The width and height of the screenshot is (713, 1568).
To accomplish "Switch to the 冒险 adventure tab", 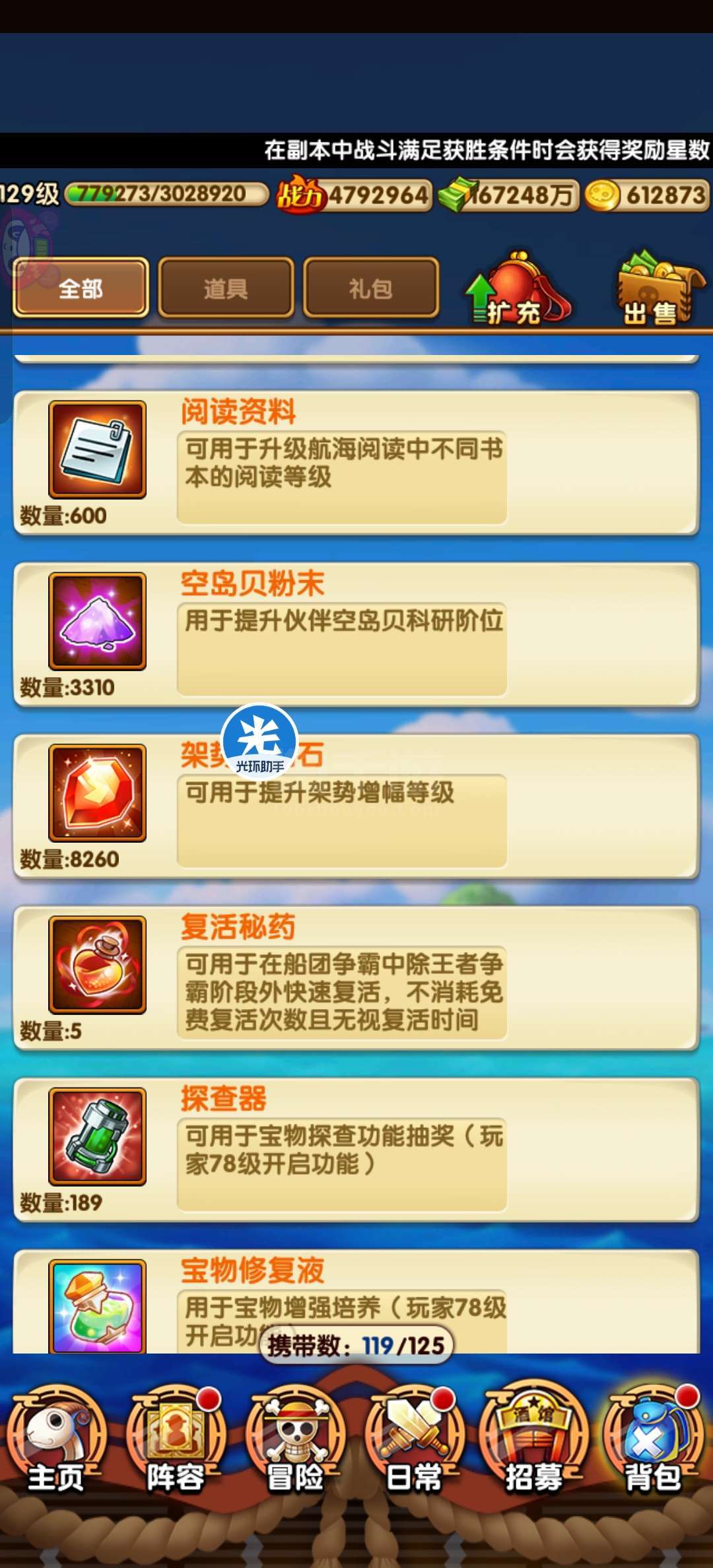I will tap(295, 1439).
